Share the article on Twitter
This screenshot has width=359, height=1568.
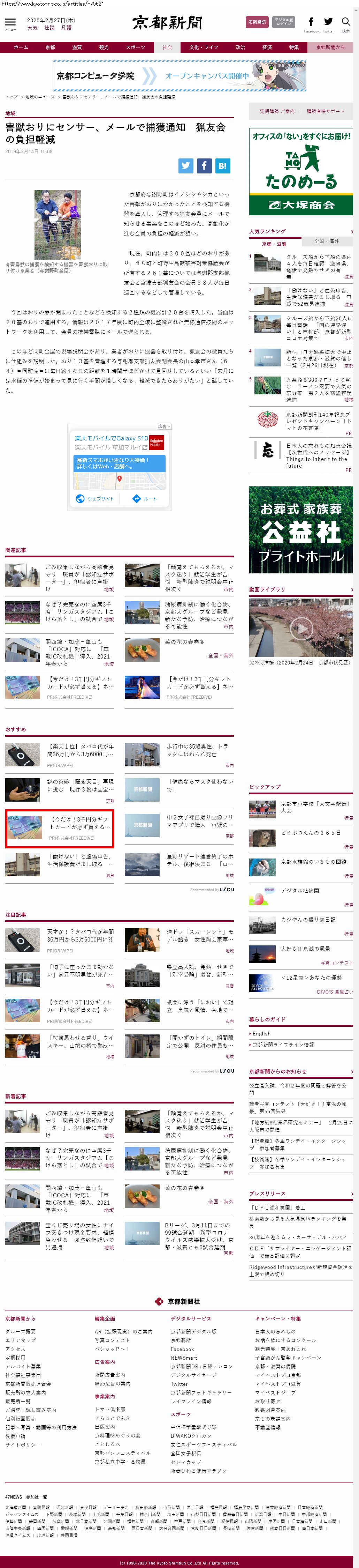click(186, 165)
